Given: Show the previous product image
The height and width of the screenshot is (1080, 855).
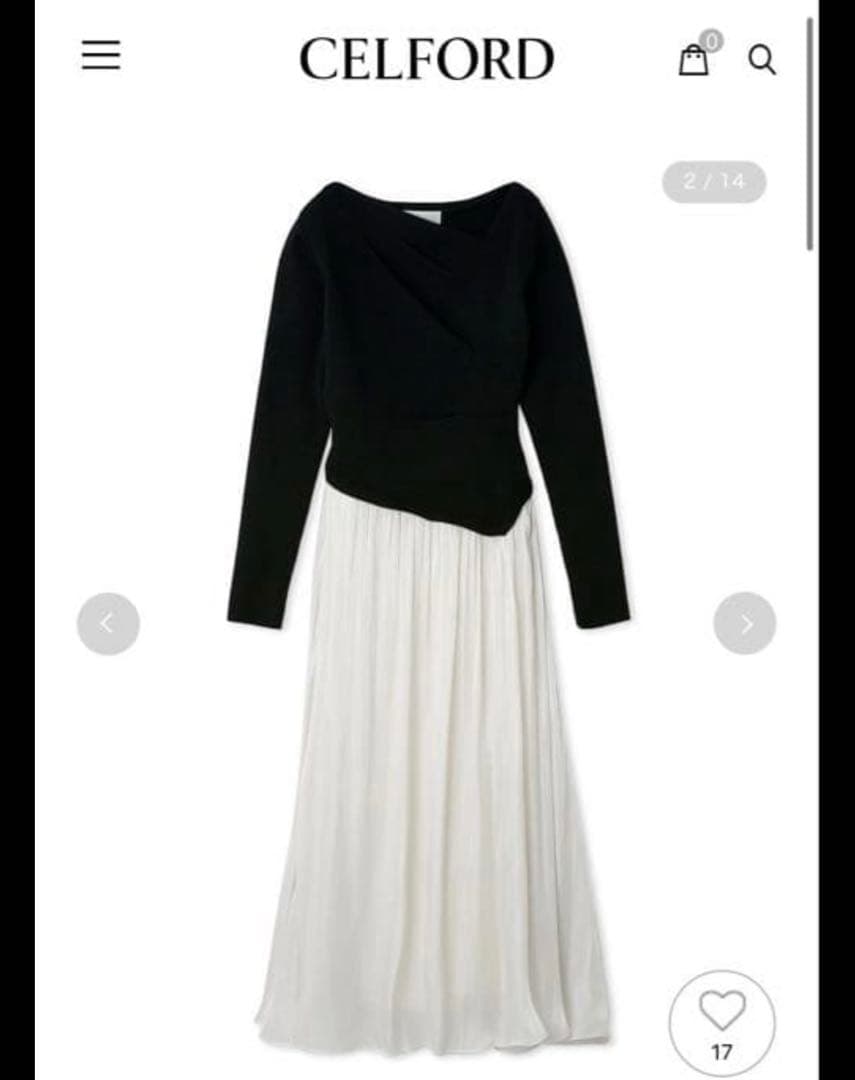Looking at the screenshot, I should click(108, 624).
